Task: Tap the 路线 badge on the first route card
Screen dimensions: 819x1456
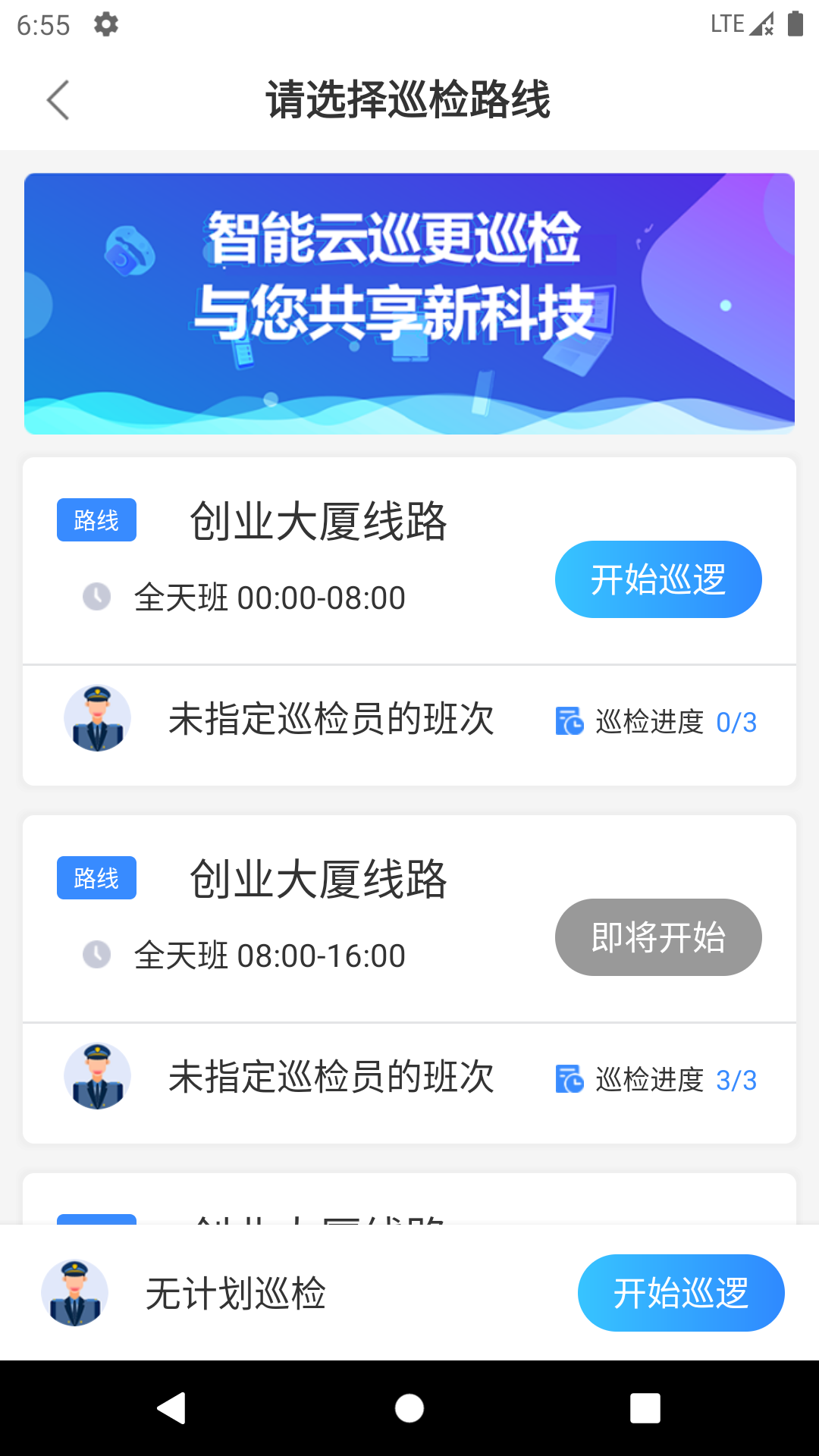Action: (96, 520)
